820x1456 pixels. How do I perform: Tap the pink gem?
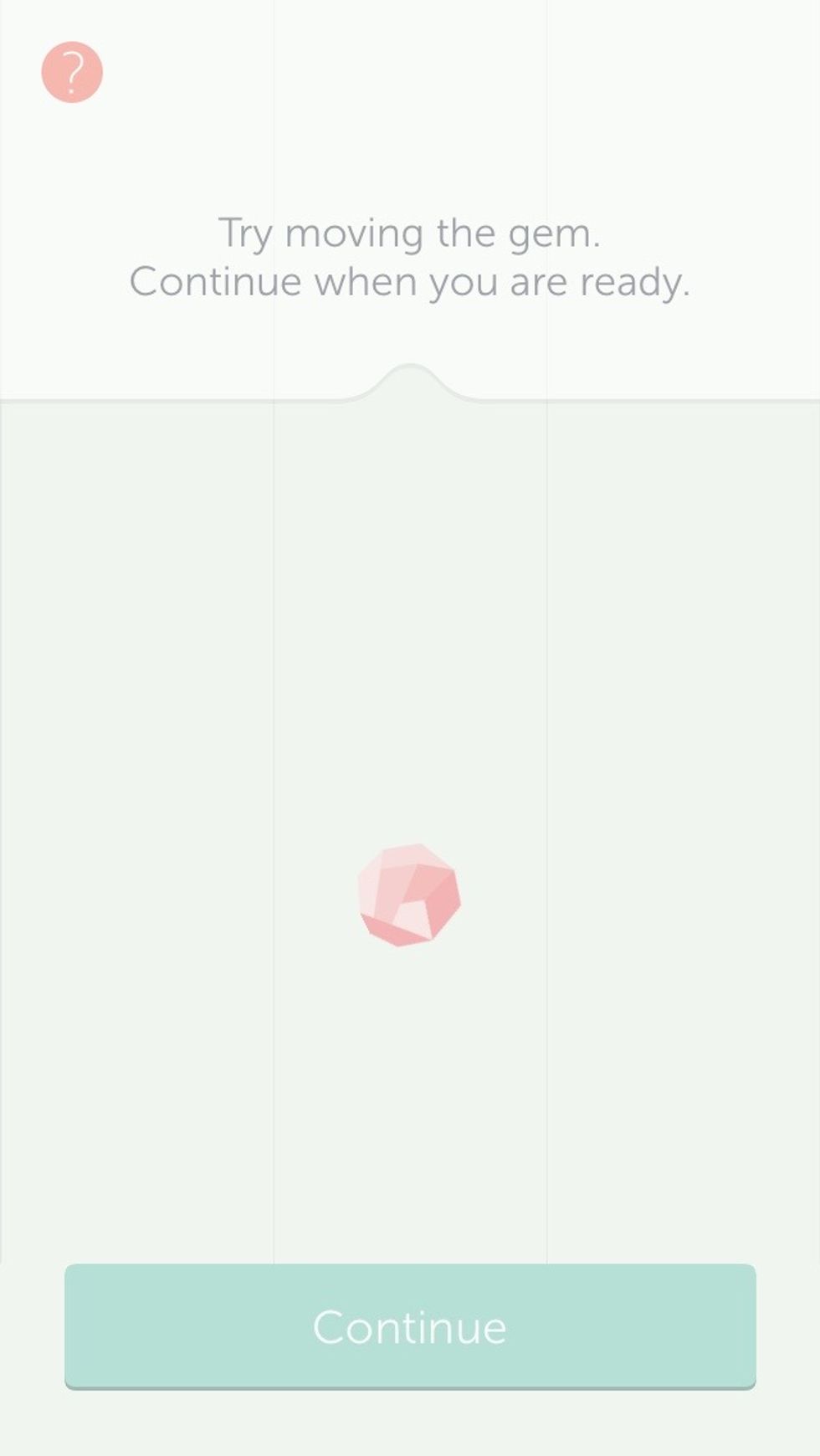click(409, 895)
